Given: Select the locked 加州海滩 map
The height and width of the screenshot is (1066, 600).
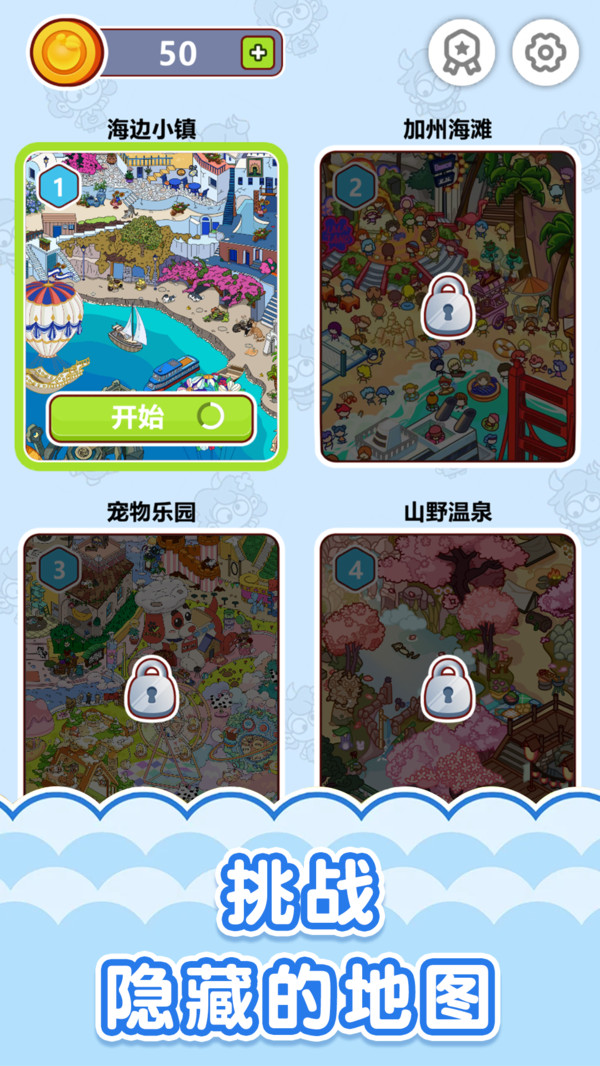Looking at the screenshot, I should (448, 306).
